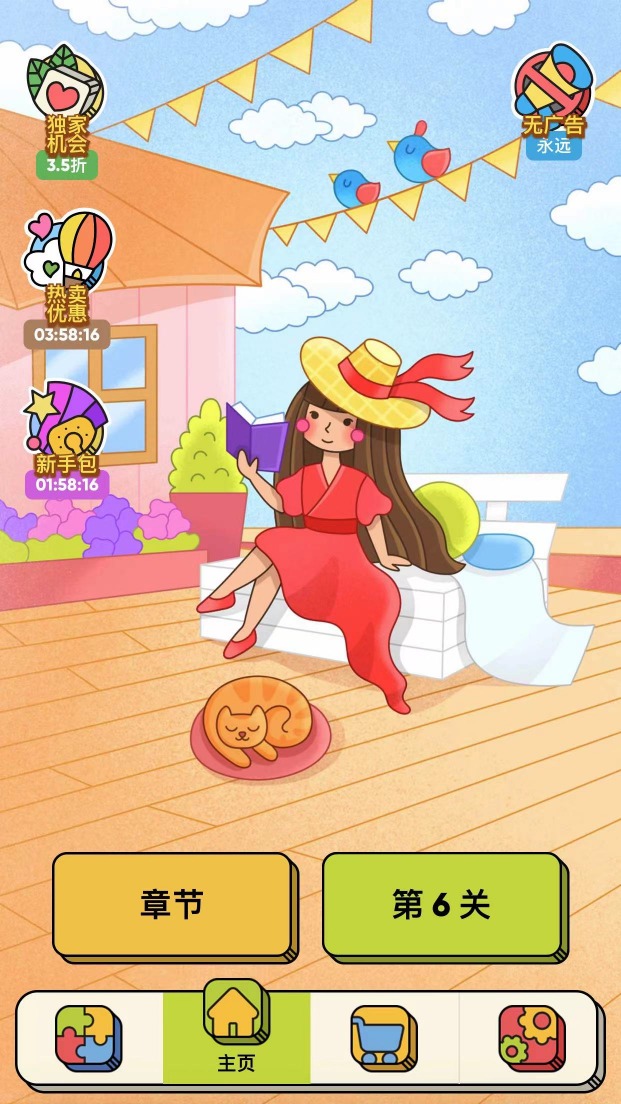This screenshot has width=621, height=1104.
Task: Select the 主页 home tab
Action: (x=237, y=1034)
